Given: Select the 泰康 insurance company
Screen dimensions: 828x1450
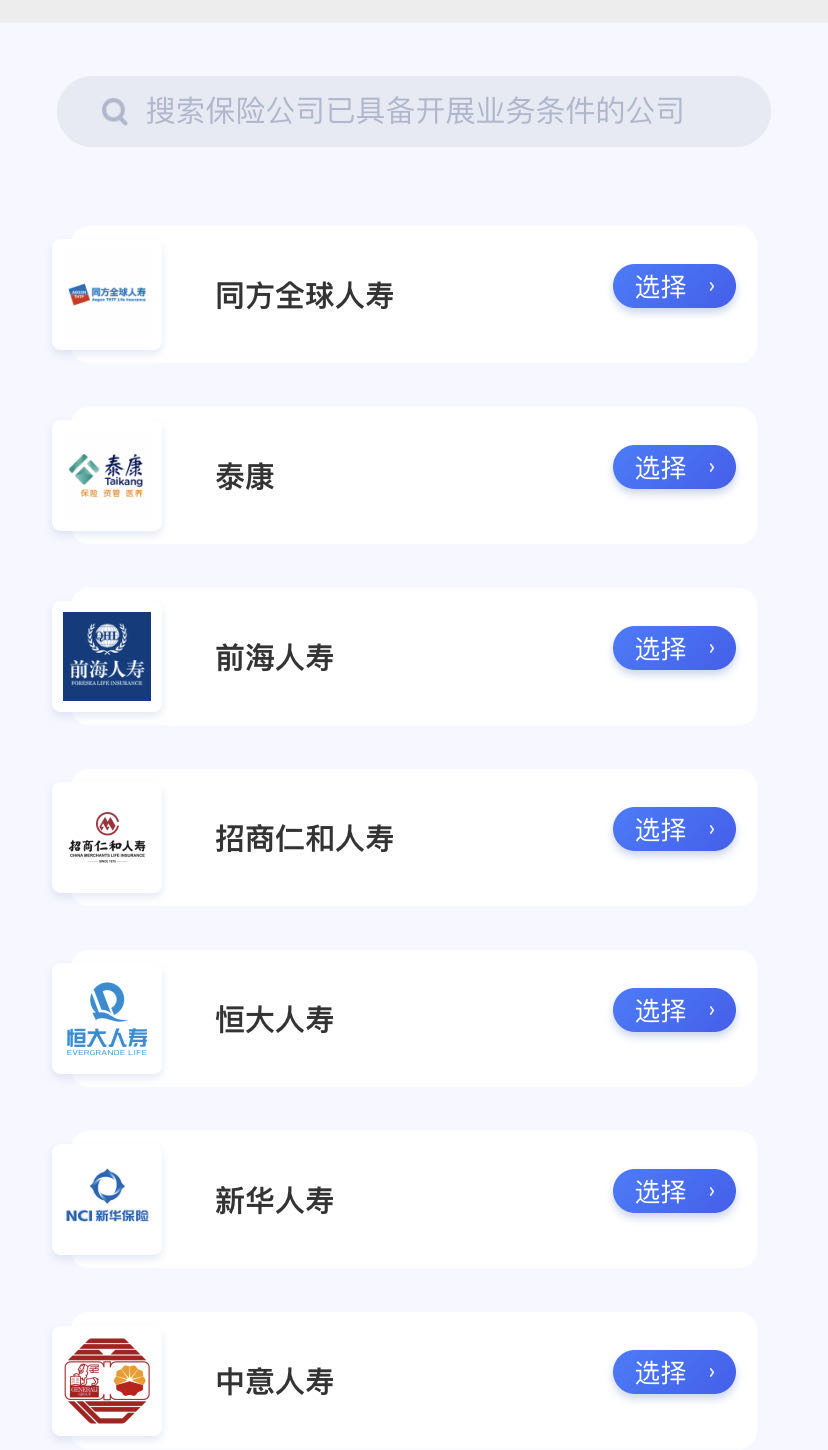Looking at the screenshot, I should [x=674, y=467].
